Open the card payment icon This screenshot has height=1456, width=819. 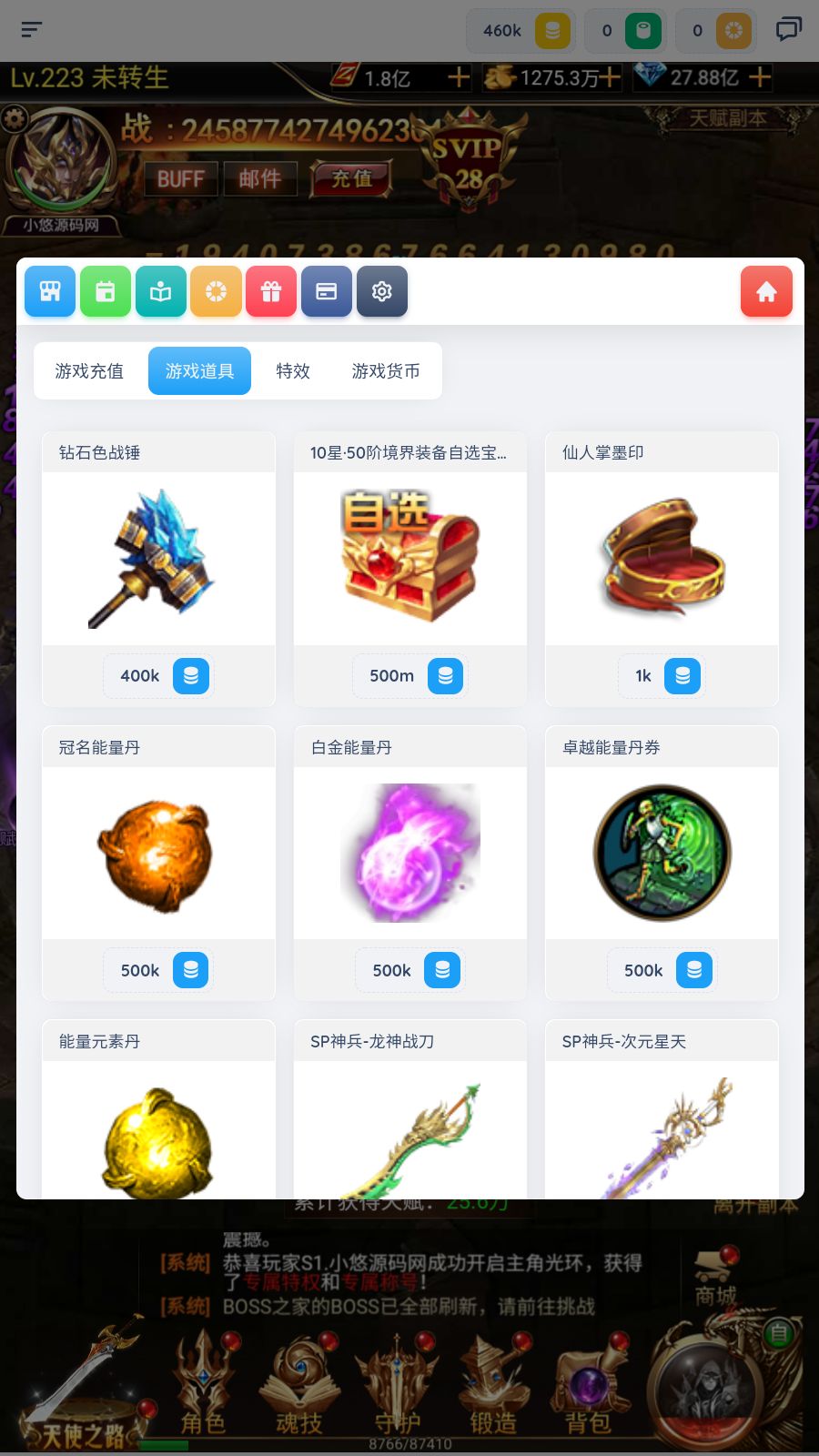[327, 291]
